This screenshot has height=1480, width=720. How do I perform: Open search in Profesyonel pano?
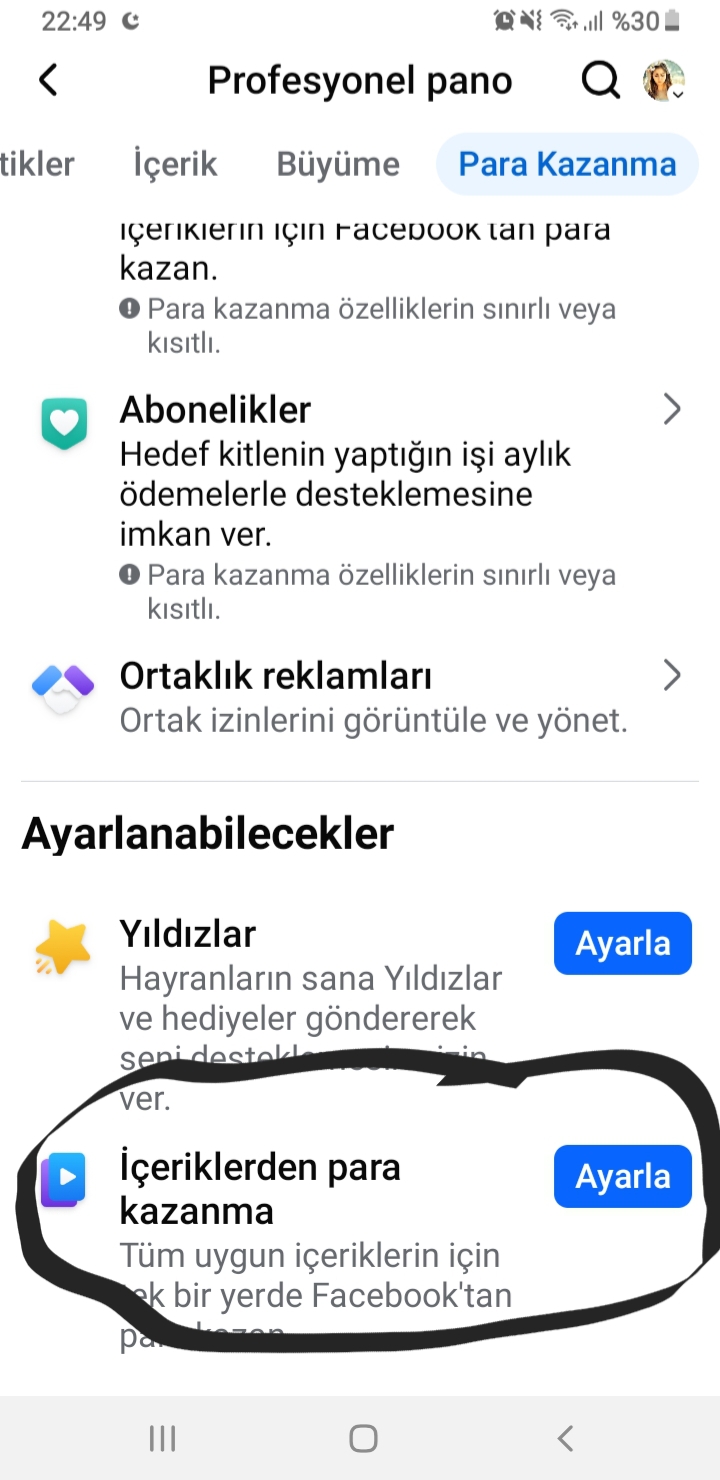(600, 80)
